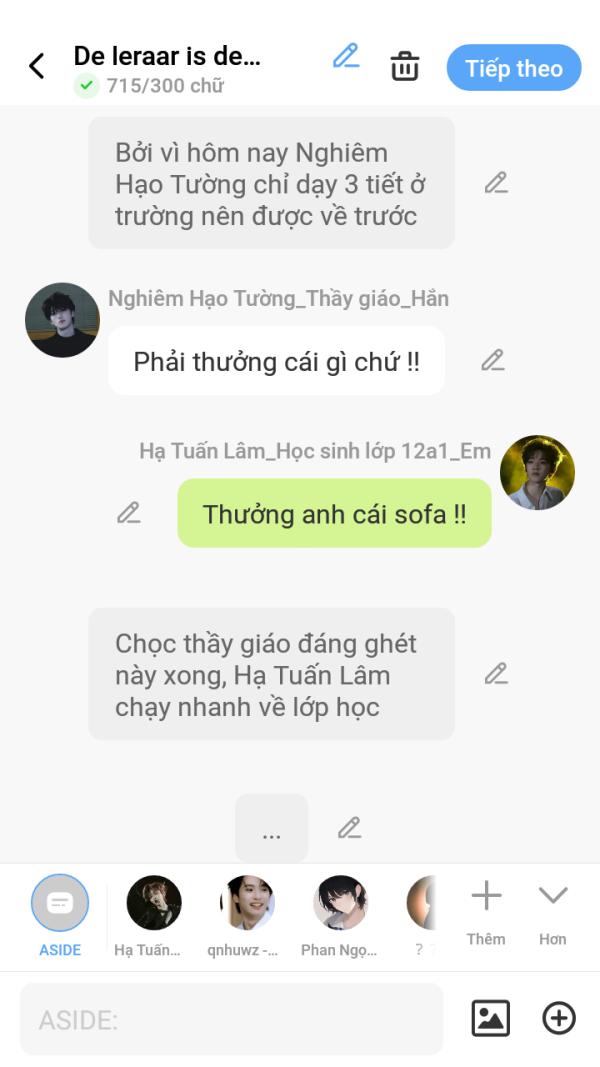600x1067 pixels.
Task: Edit the narration 'Chọc thầy giáo đáng ghét'
Action: [x=496, y=674]
